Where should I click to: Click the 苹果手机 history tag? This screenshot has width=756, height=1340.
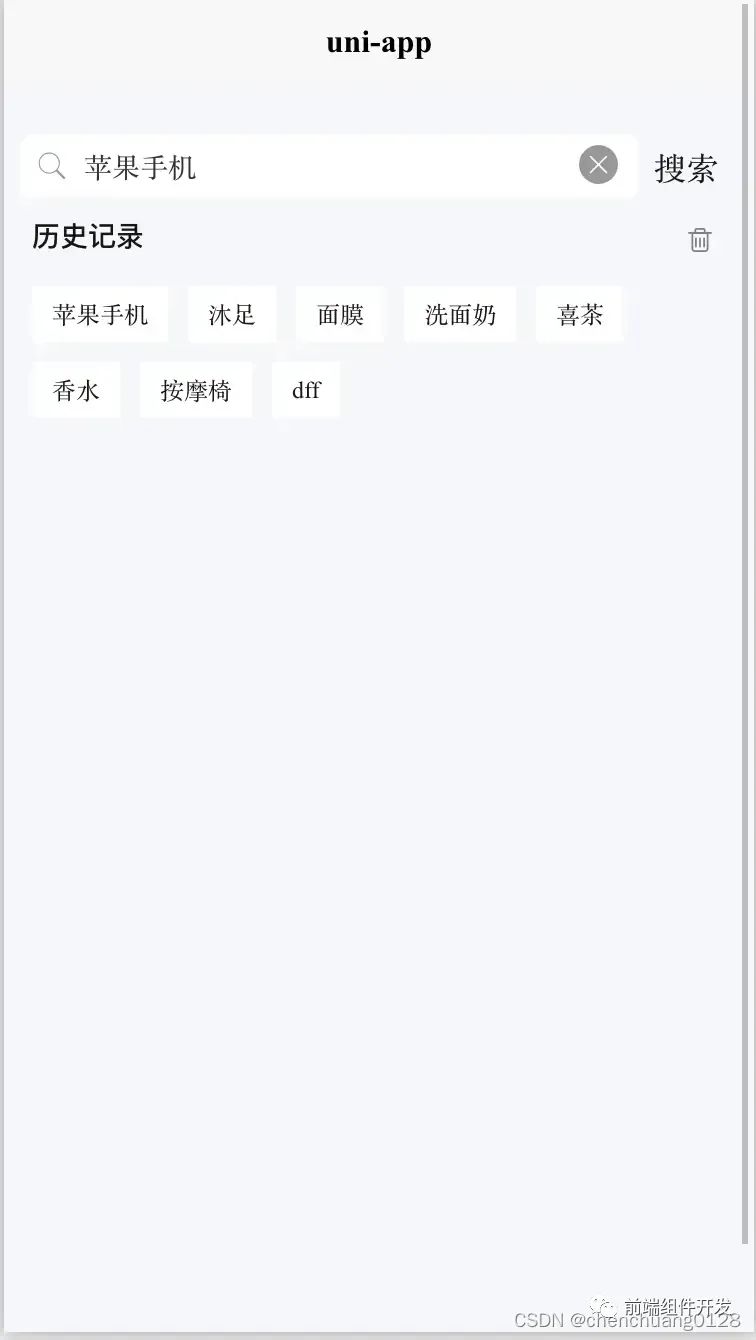click(100, 314)
